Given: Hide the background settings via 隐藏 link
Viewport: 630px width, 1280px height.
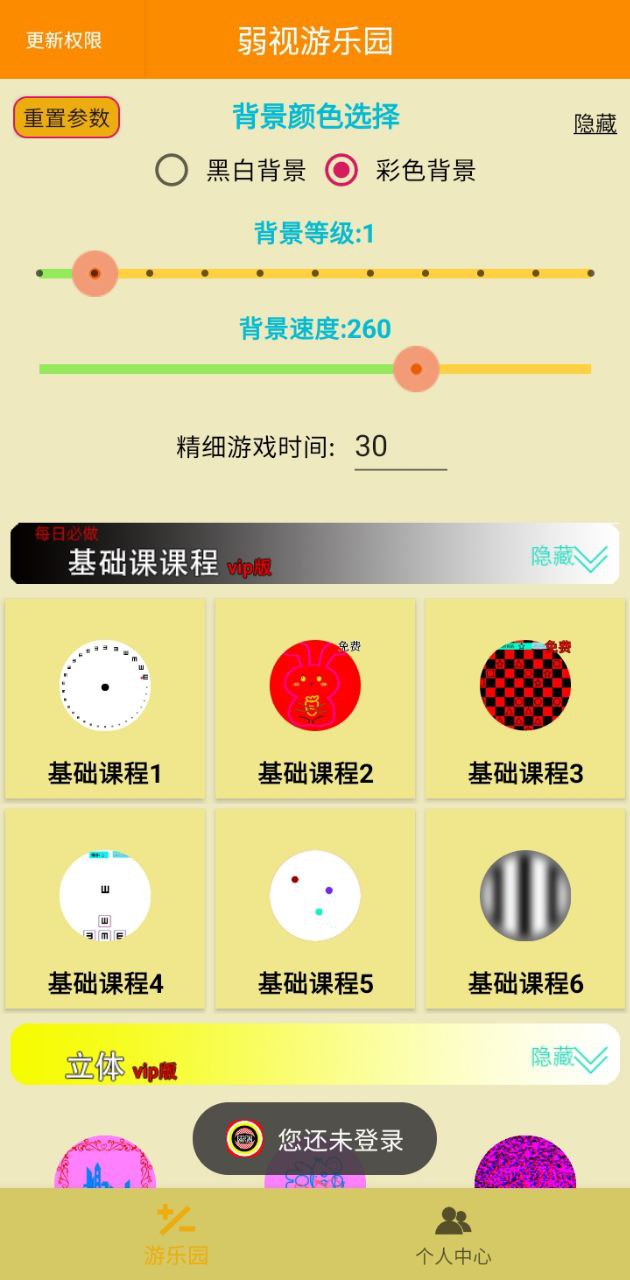Looking at the screenshot, I should point(595,124).
